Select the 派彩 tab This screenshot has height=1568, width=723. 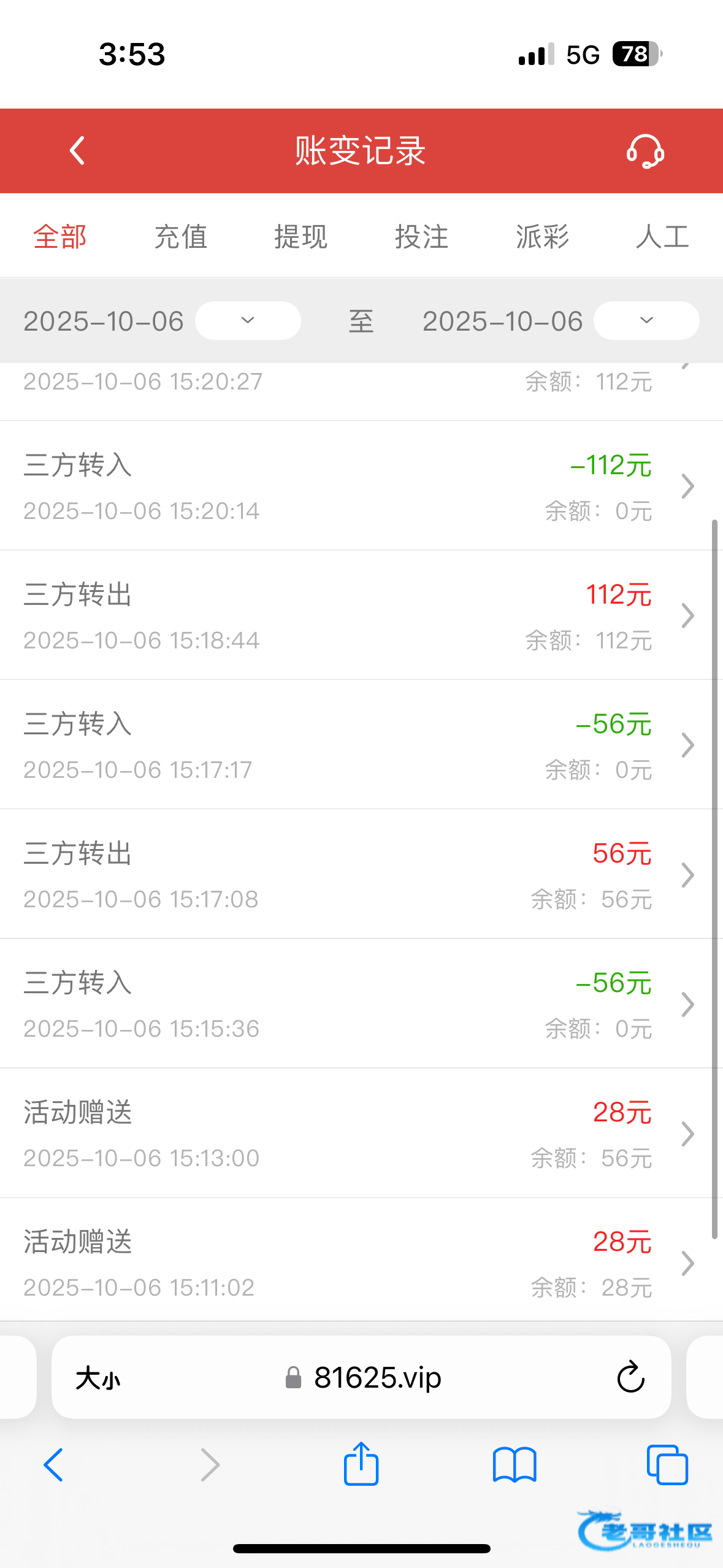(x=543, y=237)
